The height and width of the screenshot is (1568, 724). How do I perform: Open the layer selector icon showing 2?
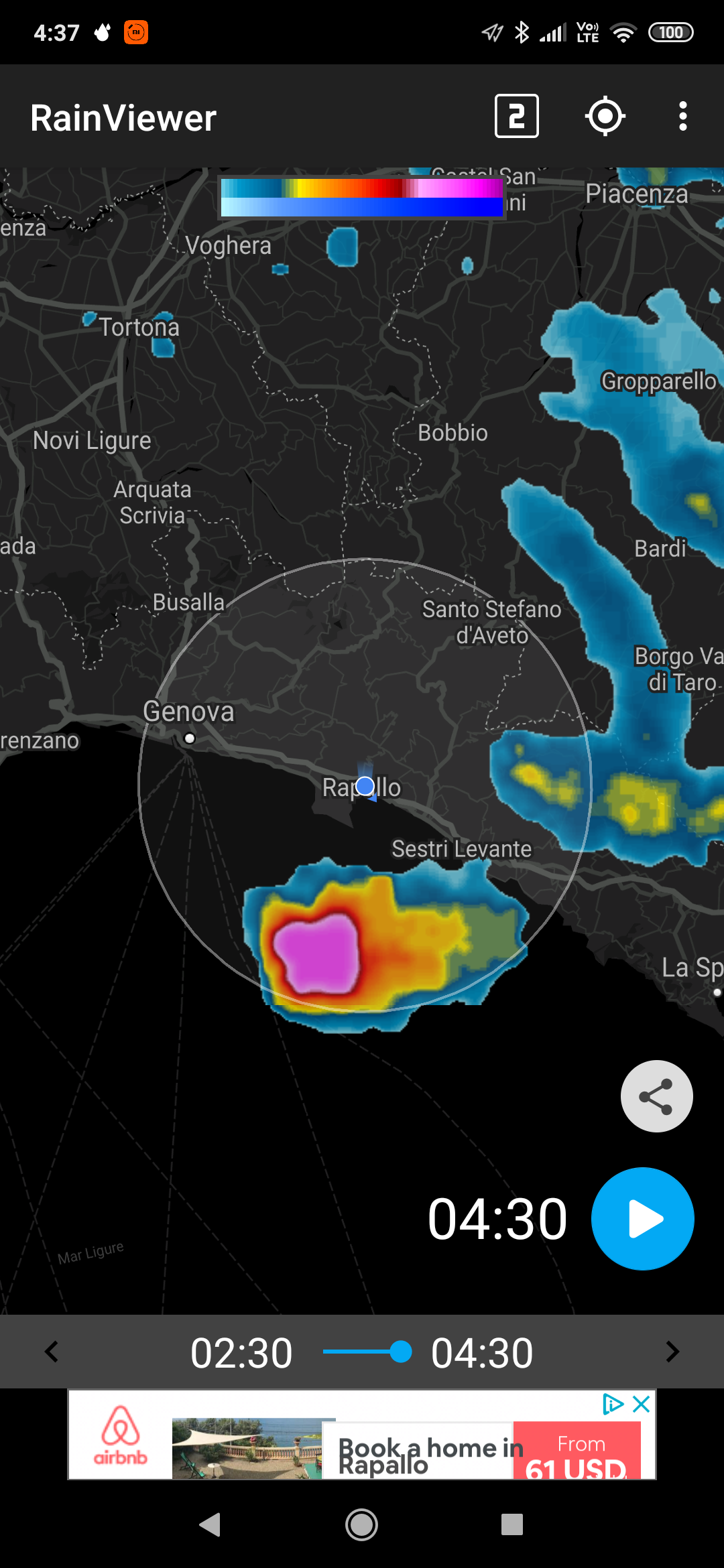516,117
